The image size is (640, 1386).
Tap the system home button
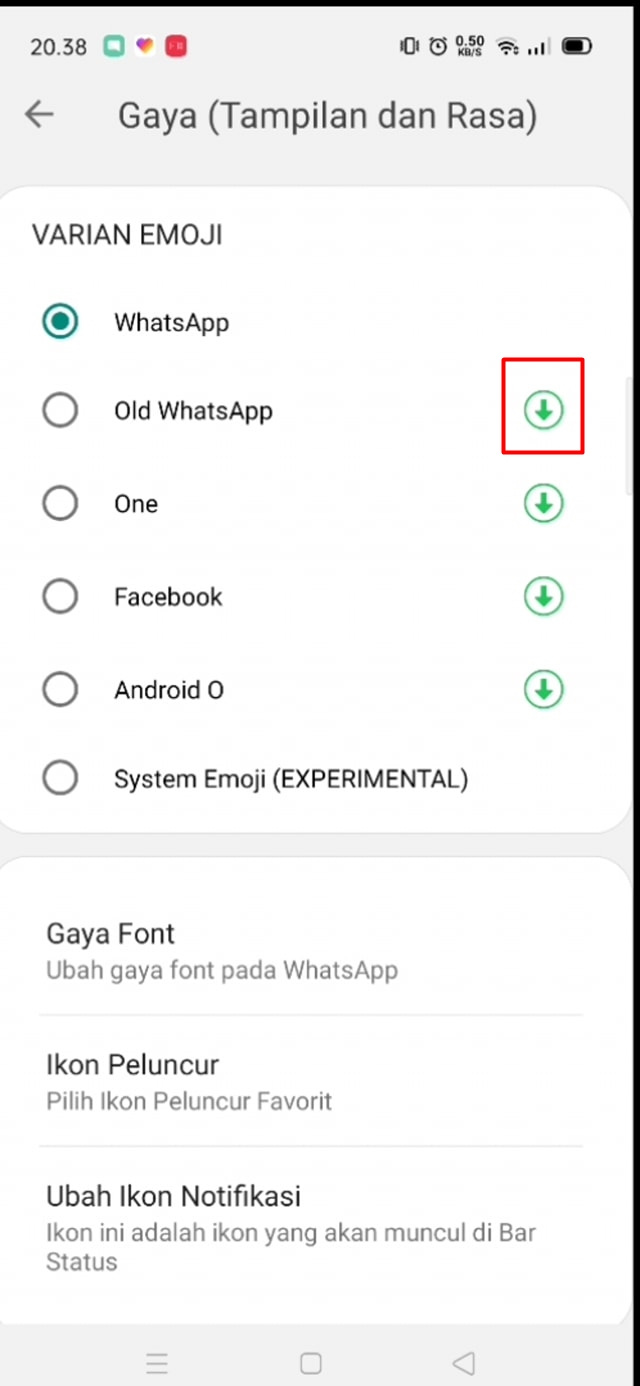pos(311,1363)
